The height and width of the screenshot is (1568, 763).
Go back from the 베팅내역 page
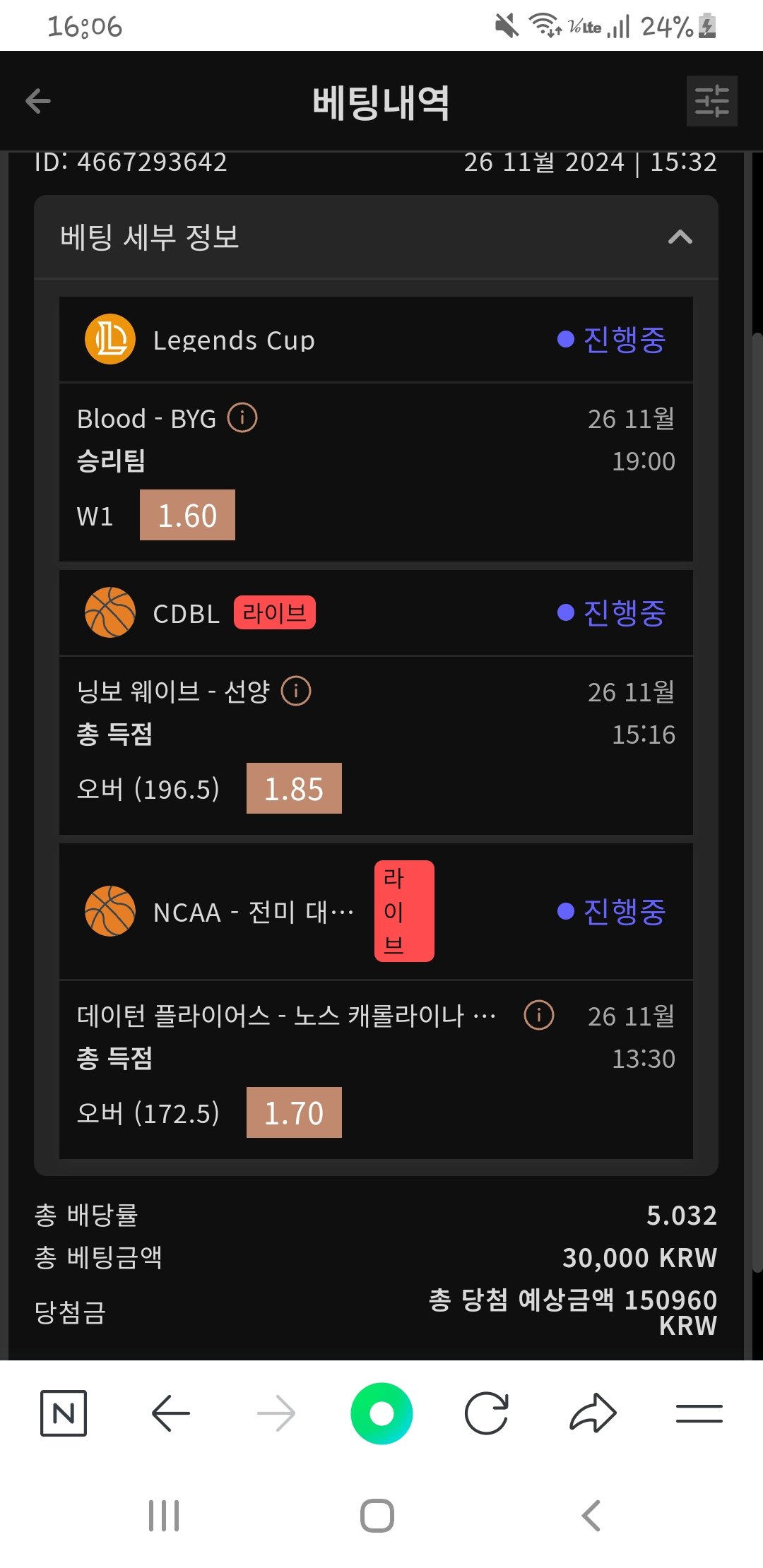click(x=38, y=101)
